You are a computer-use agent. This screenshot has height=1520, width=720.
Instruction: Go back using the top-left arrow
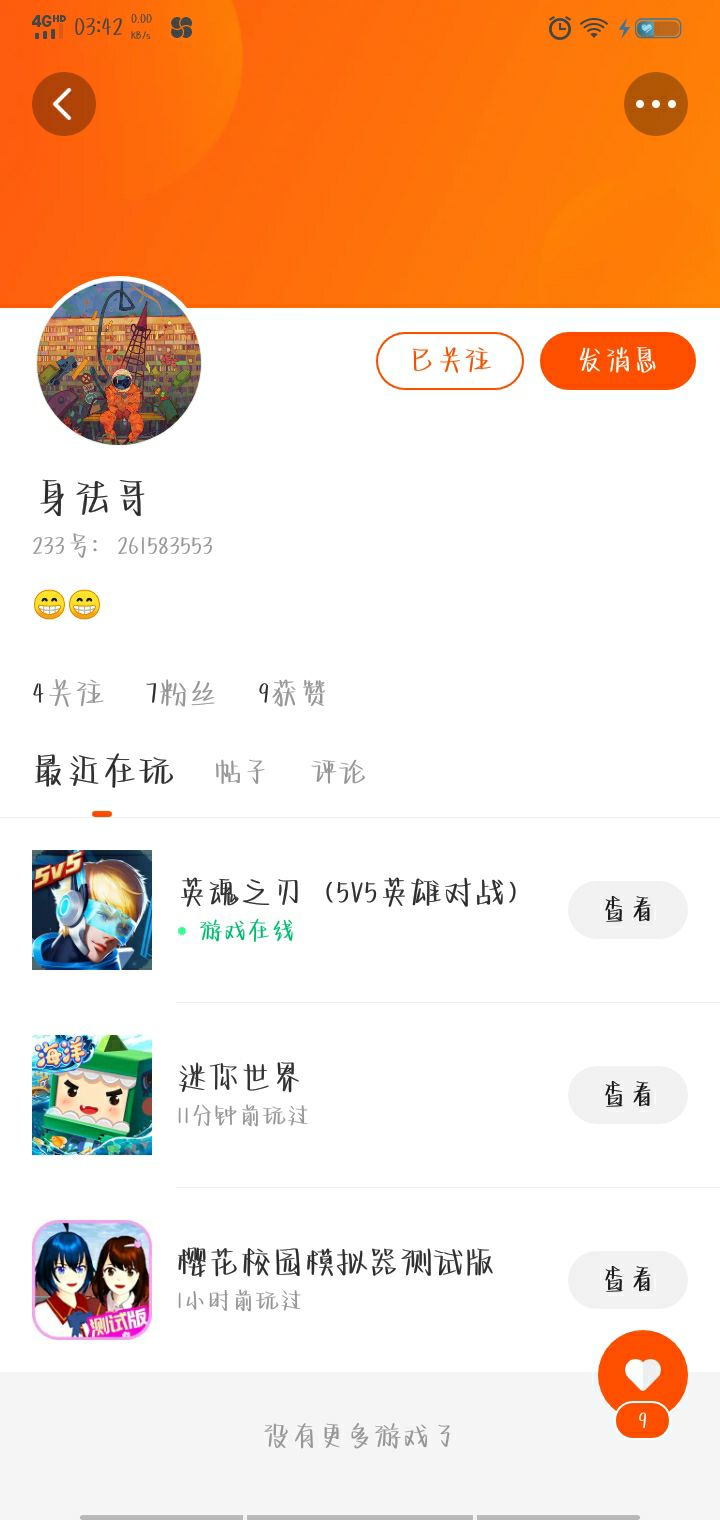[x=63, y=104]
